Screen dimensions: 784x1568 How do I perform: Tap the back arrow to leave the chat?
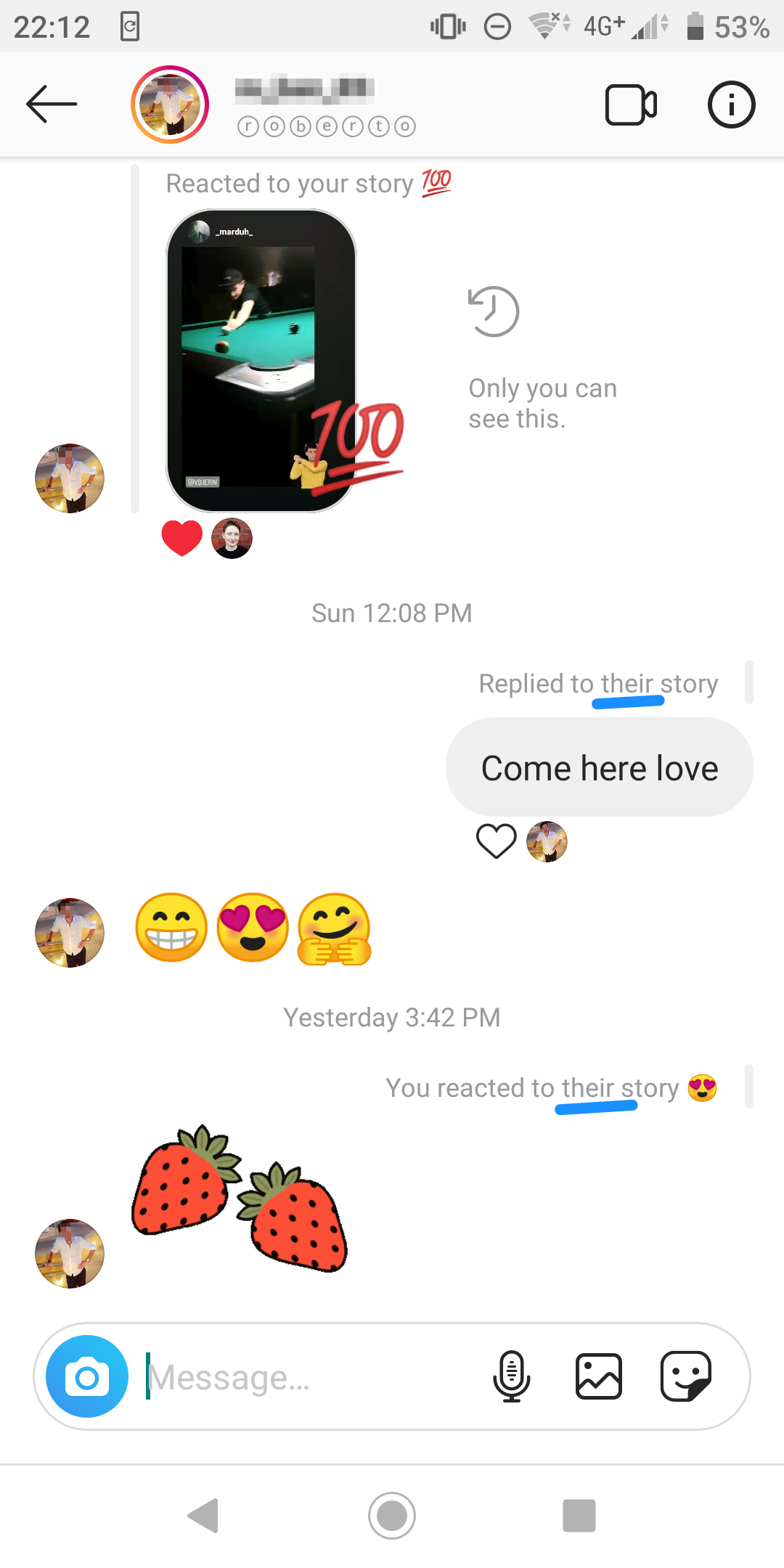[x=52, y=105]
